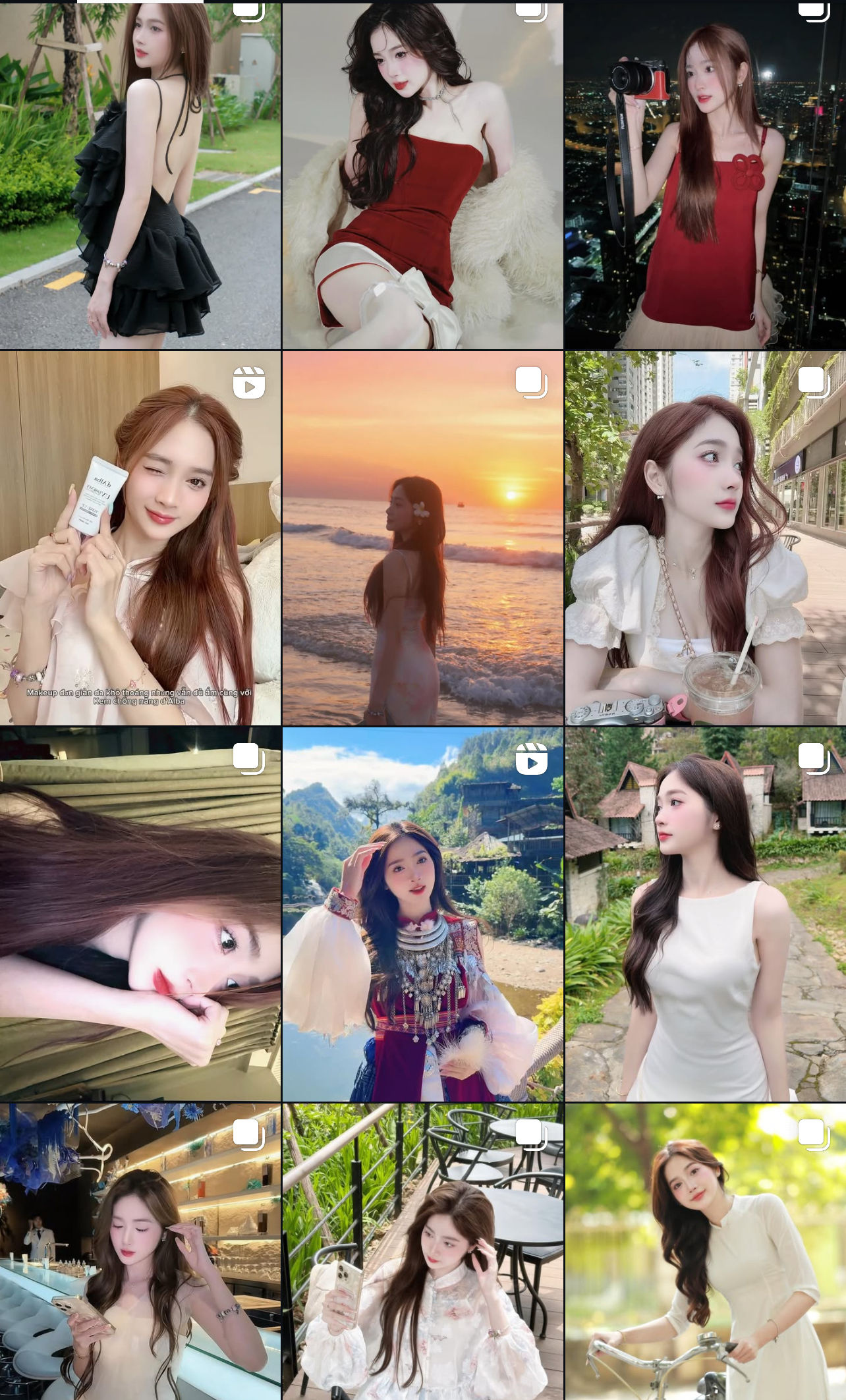Open the iced drink cafe post
The width and height of the screenshot is (846, 1400).
[705, 538]
